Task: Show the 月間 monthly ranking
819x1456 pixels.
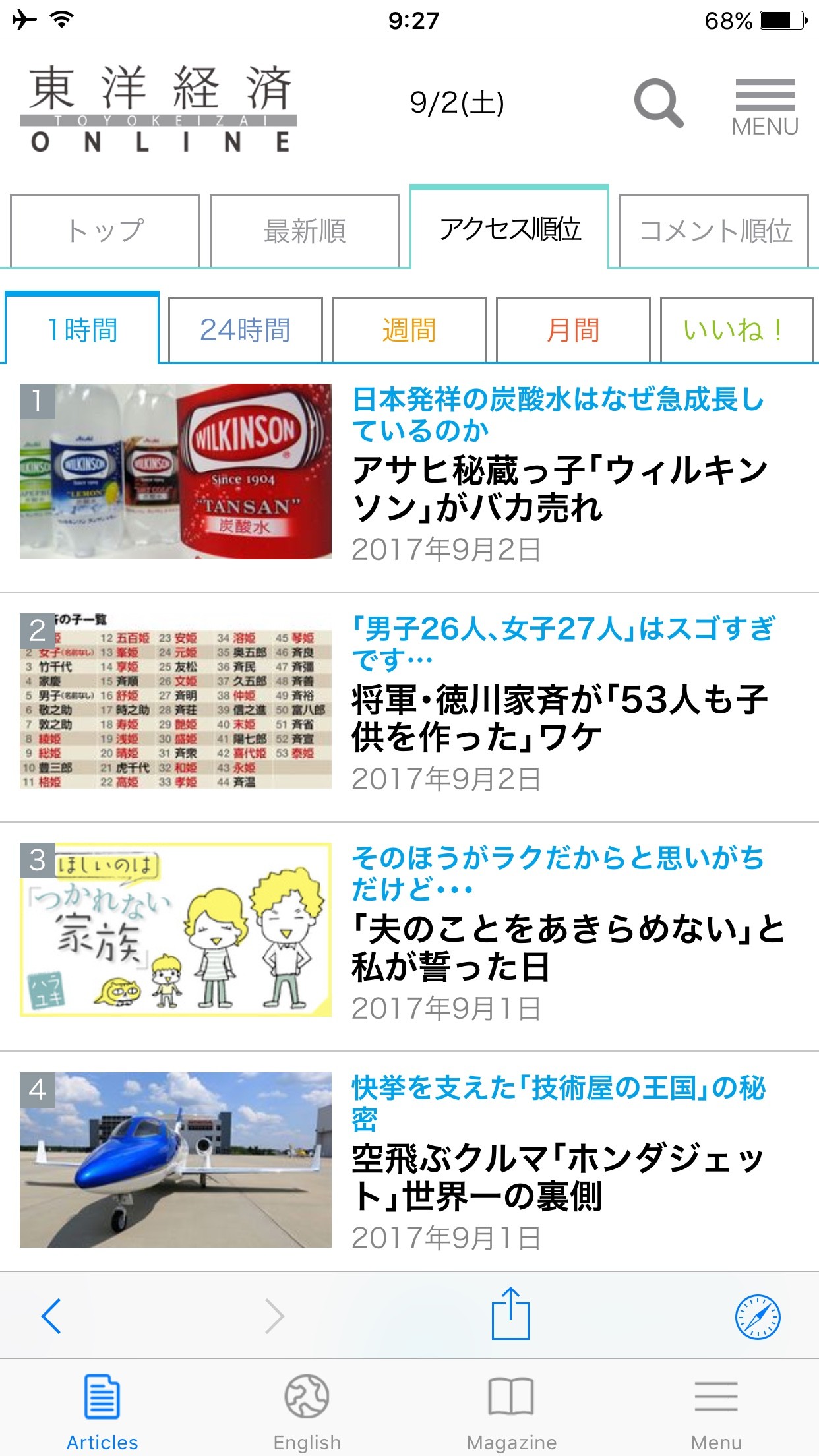Action: [x=573, y=330]
